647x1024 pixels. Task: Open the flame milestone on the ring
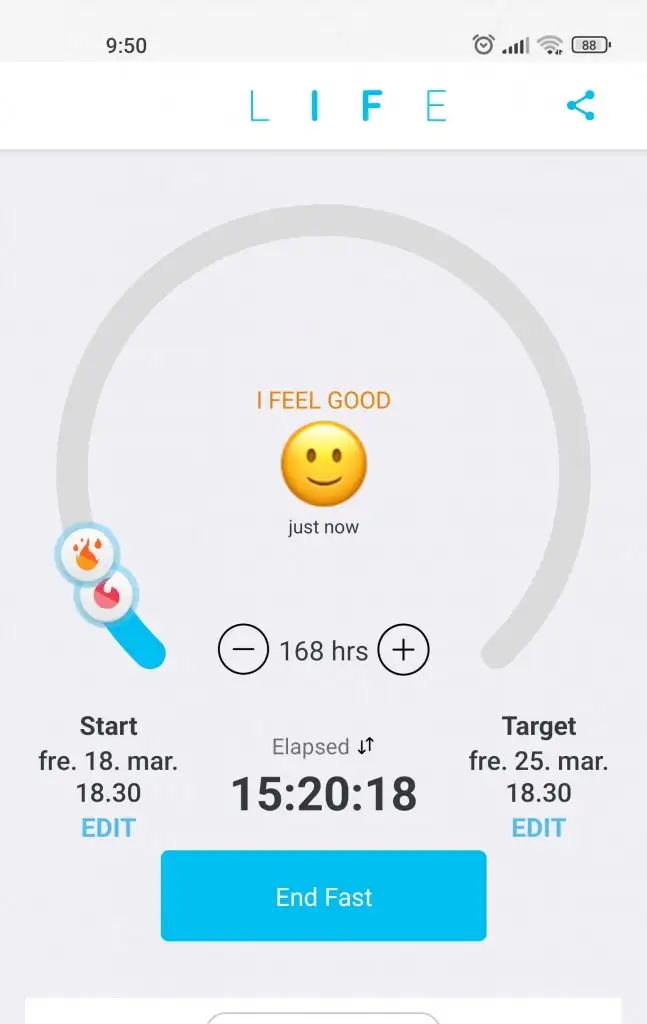pos(87,552)
